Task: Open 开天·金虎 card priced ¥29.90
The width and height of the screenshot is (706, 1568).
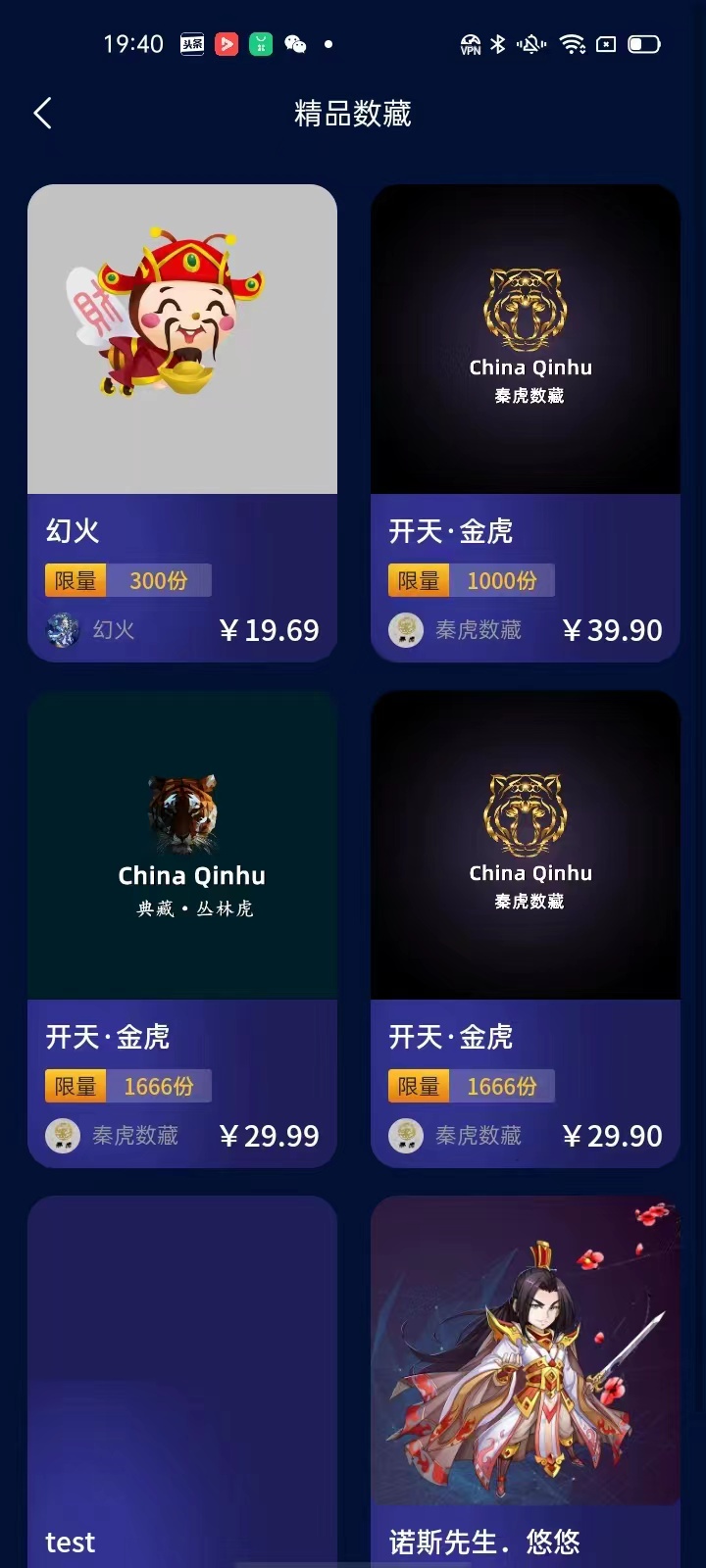Action: [526, 927]
